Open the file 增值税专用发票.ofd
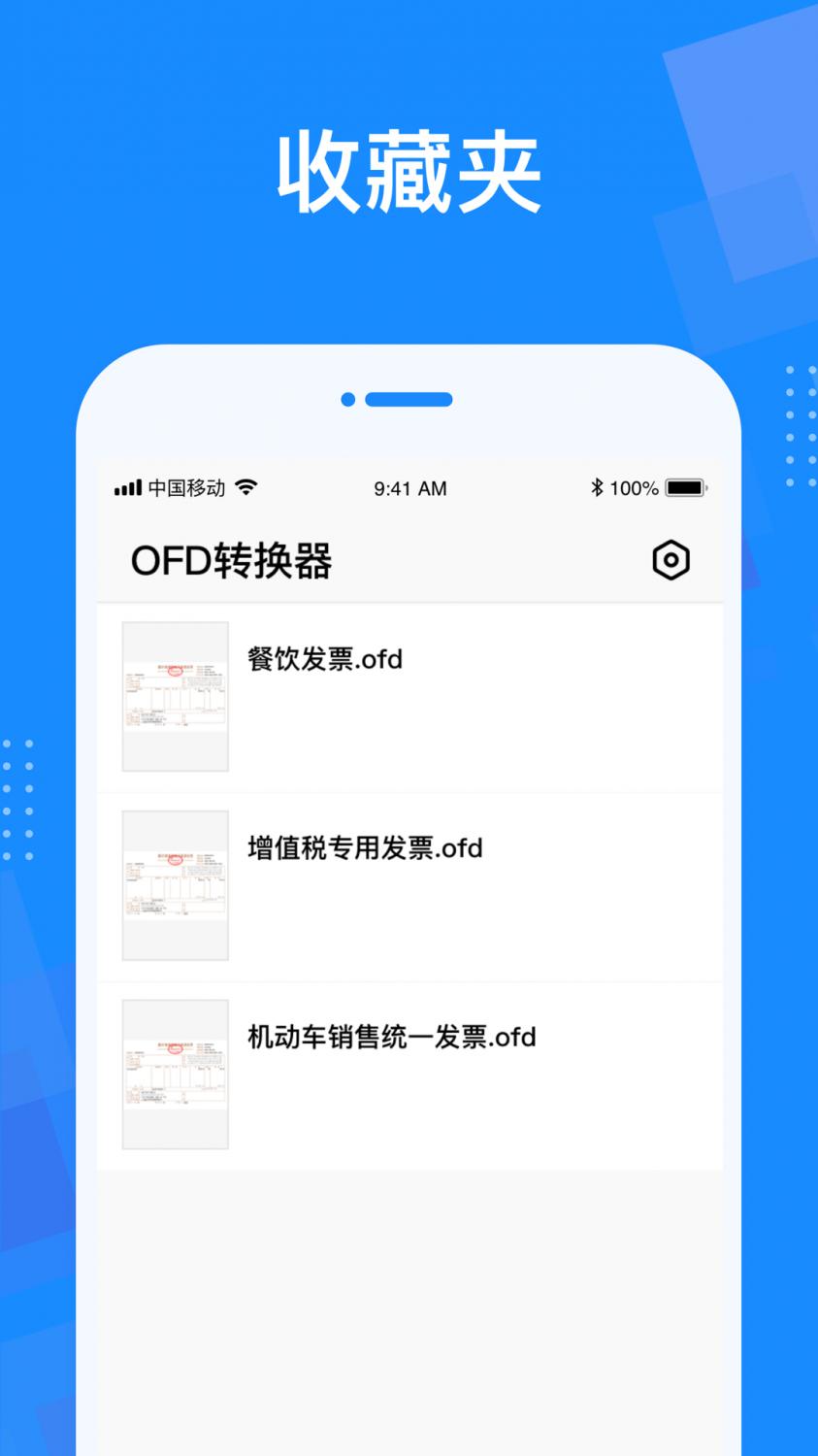Screen dimensions: 818x1456 click(x=364, y=847)
